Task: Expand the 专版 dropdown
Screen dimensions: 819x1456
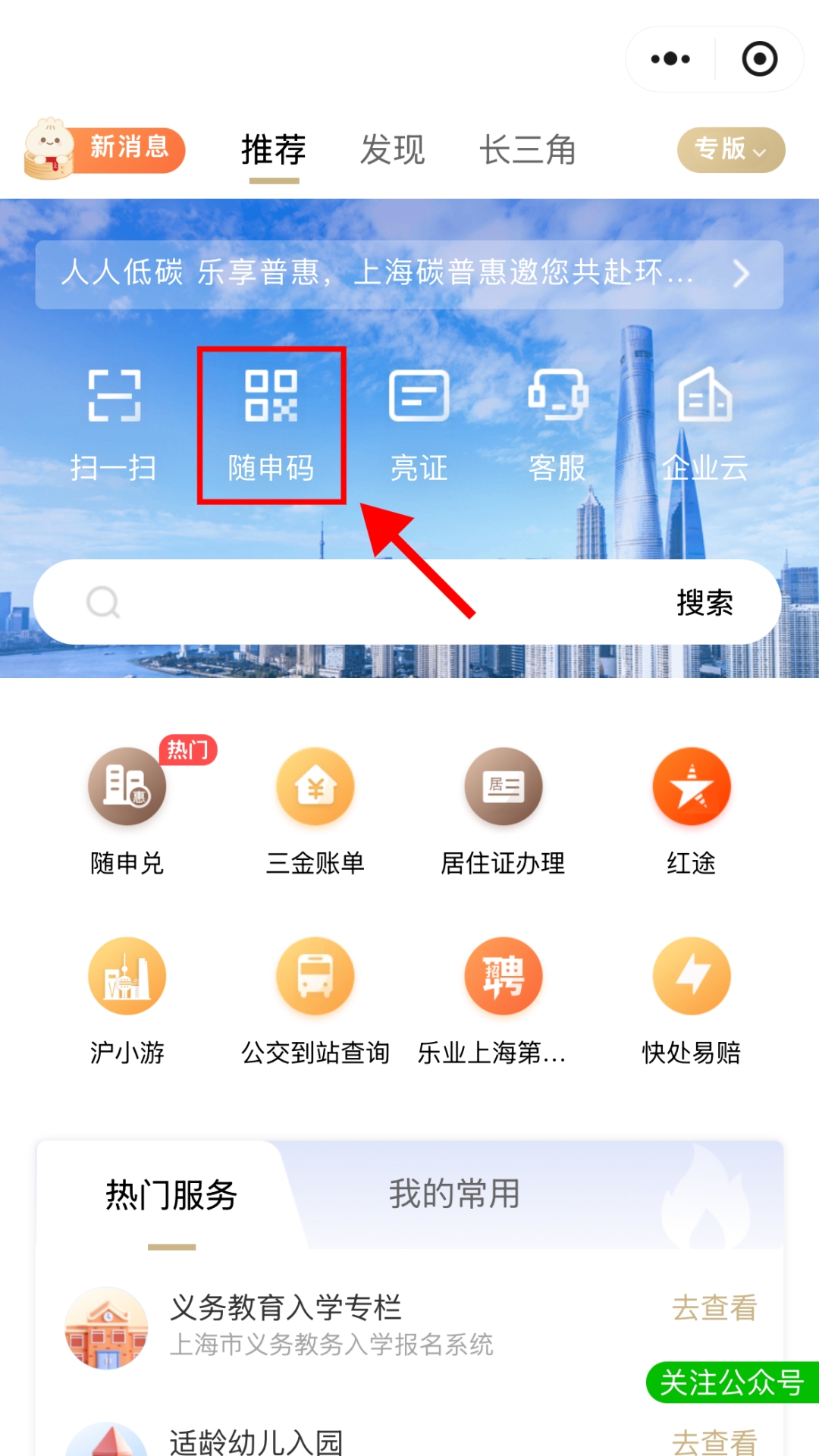Action: pos(730,149)
